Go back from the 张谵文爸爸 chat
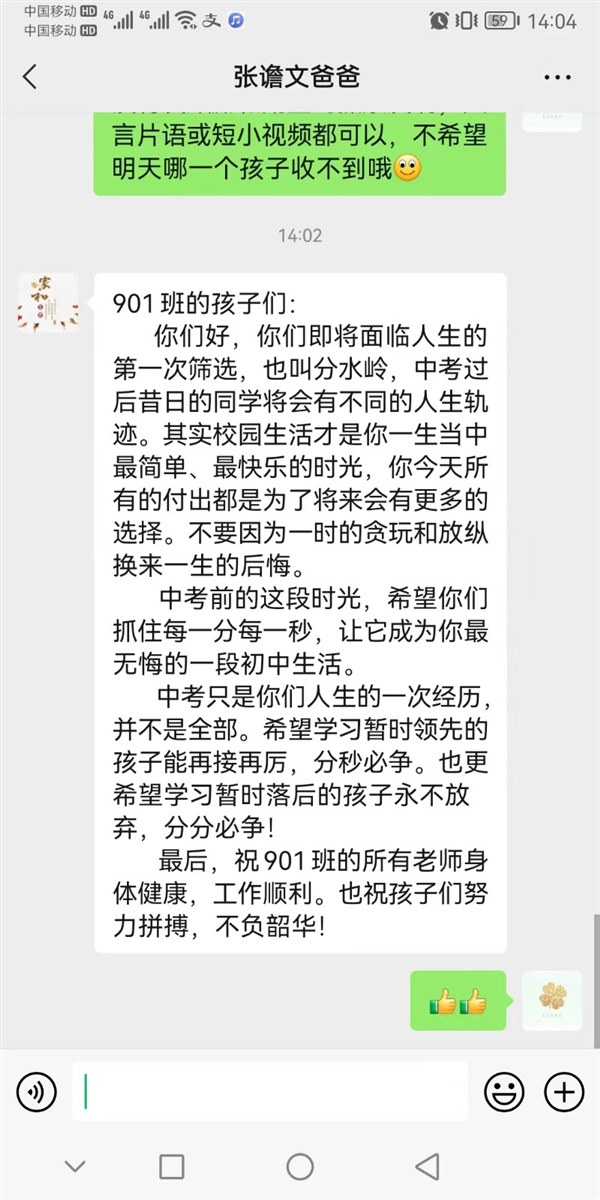The image size is (600, 1200). pos(30,77)
